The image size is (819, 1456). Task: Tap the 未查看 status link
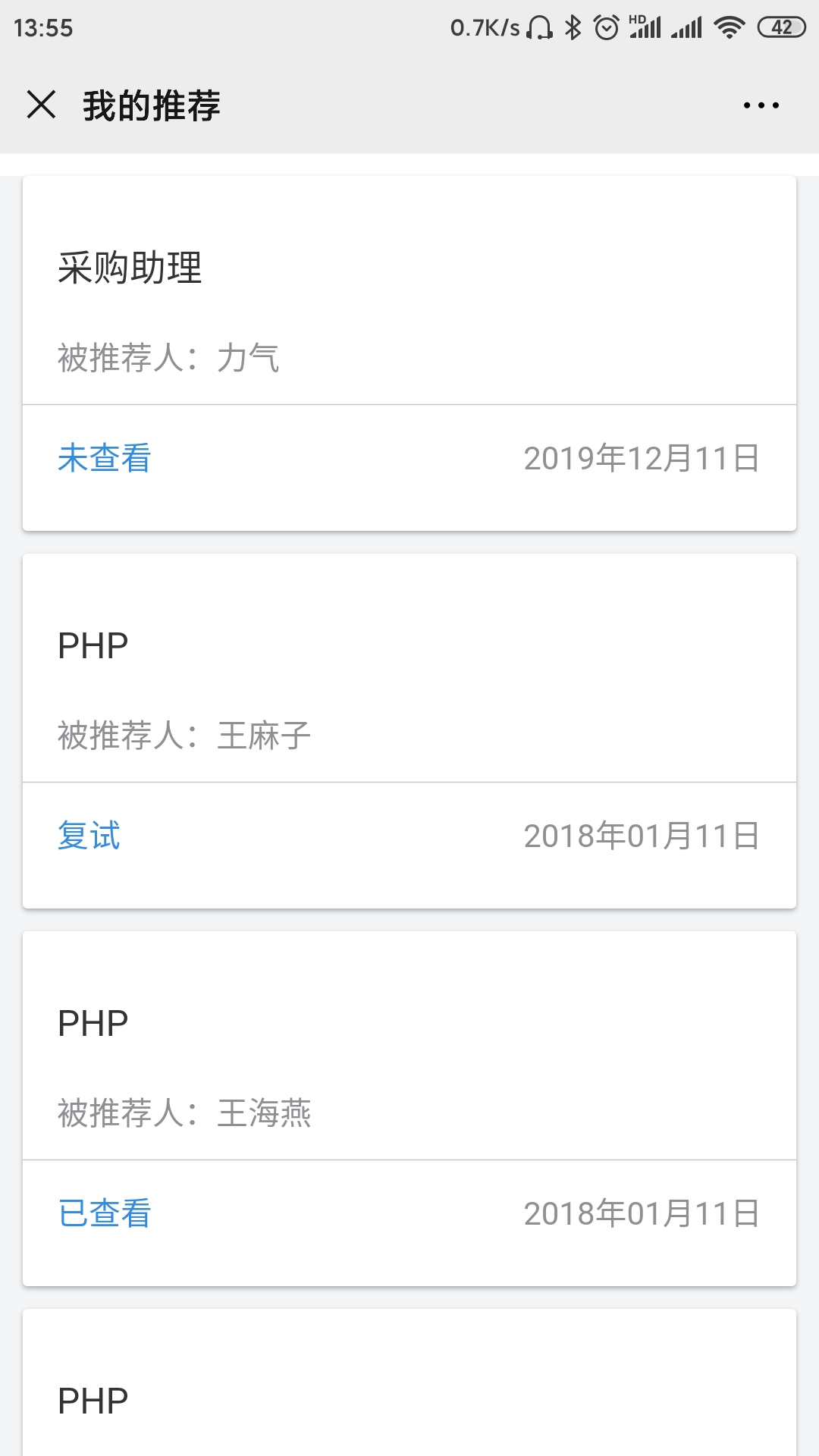[x=105, y=458]
